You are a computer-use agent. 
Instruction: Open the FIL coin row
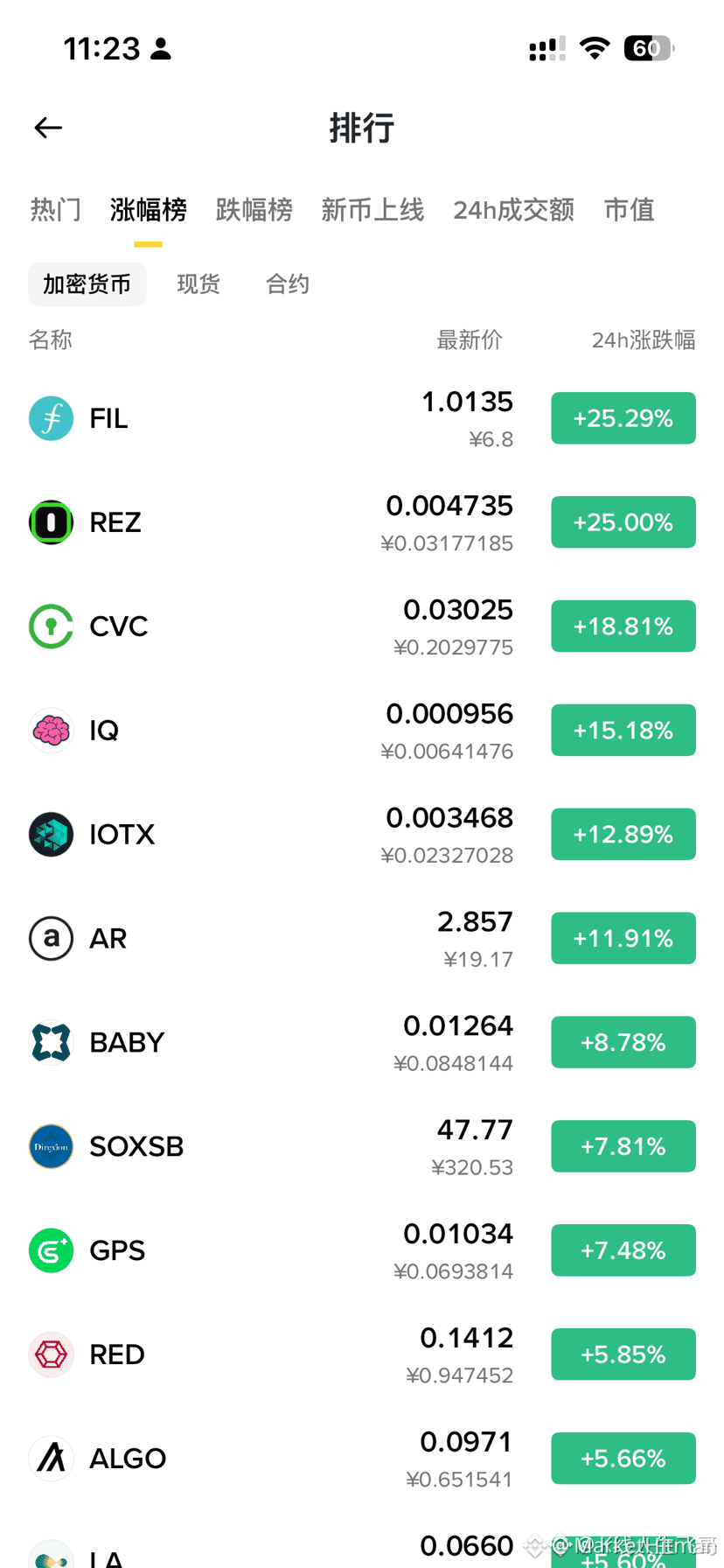coord(362,418)
